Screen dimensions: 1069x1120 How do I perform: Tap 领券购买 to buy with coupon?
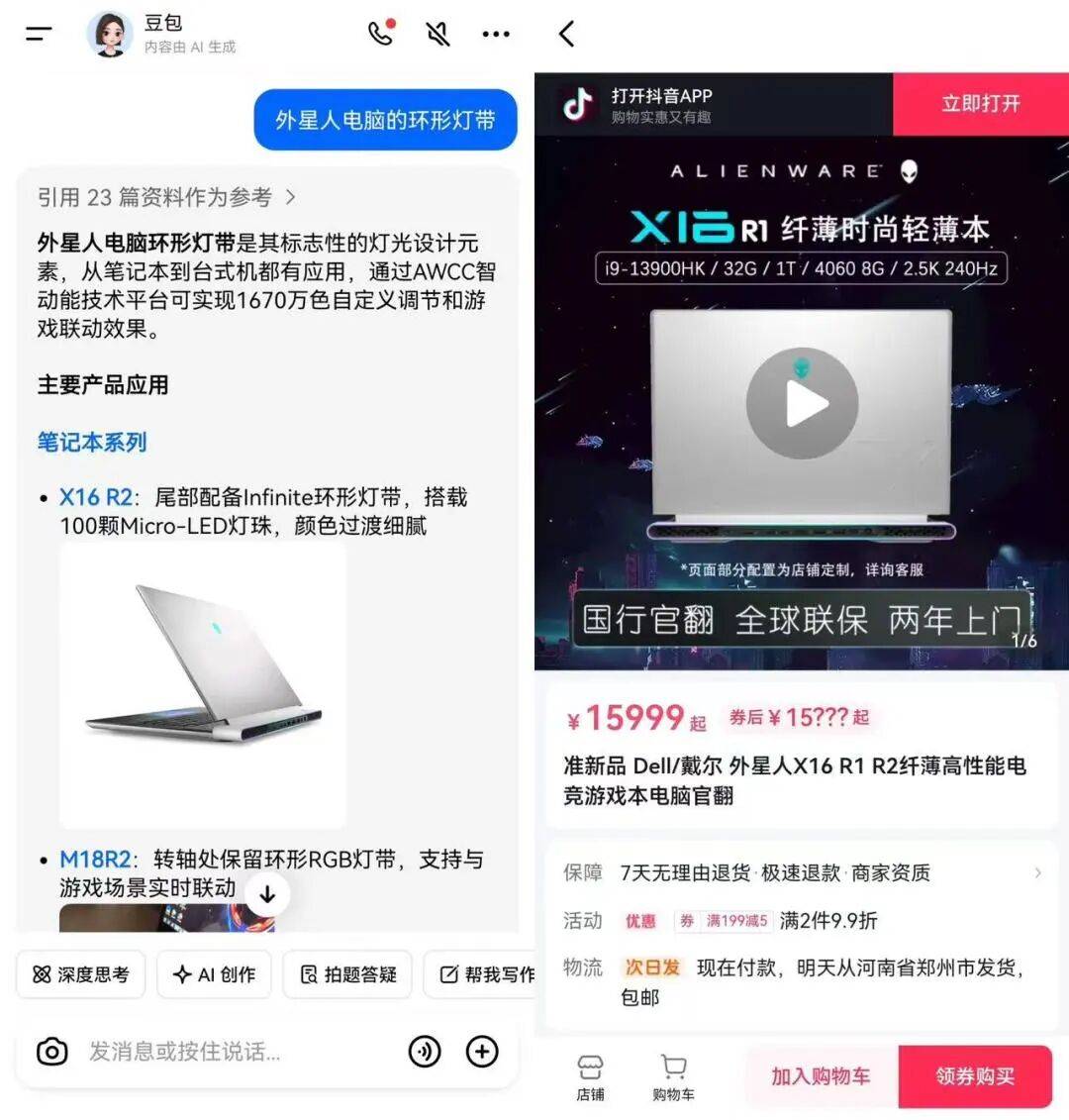tap(975, 1076)
